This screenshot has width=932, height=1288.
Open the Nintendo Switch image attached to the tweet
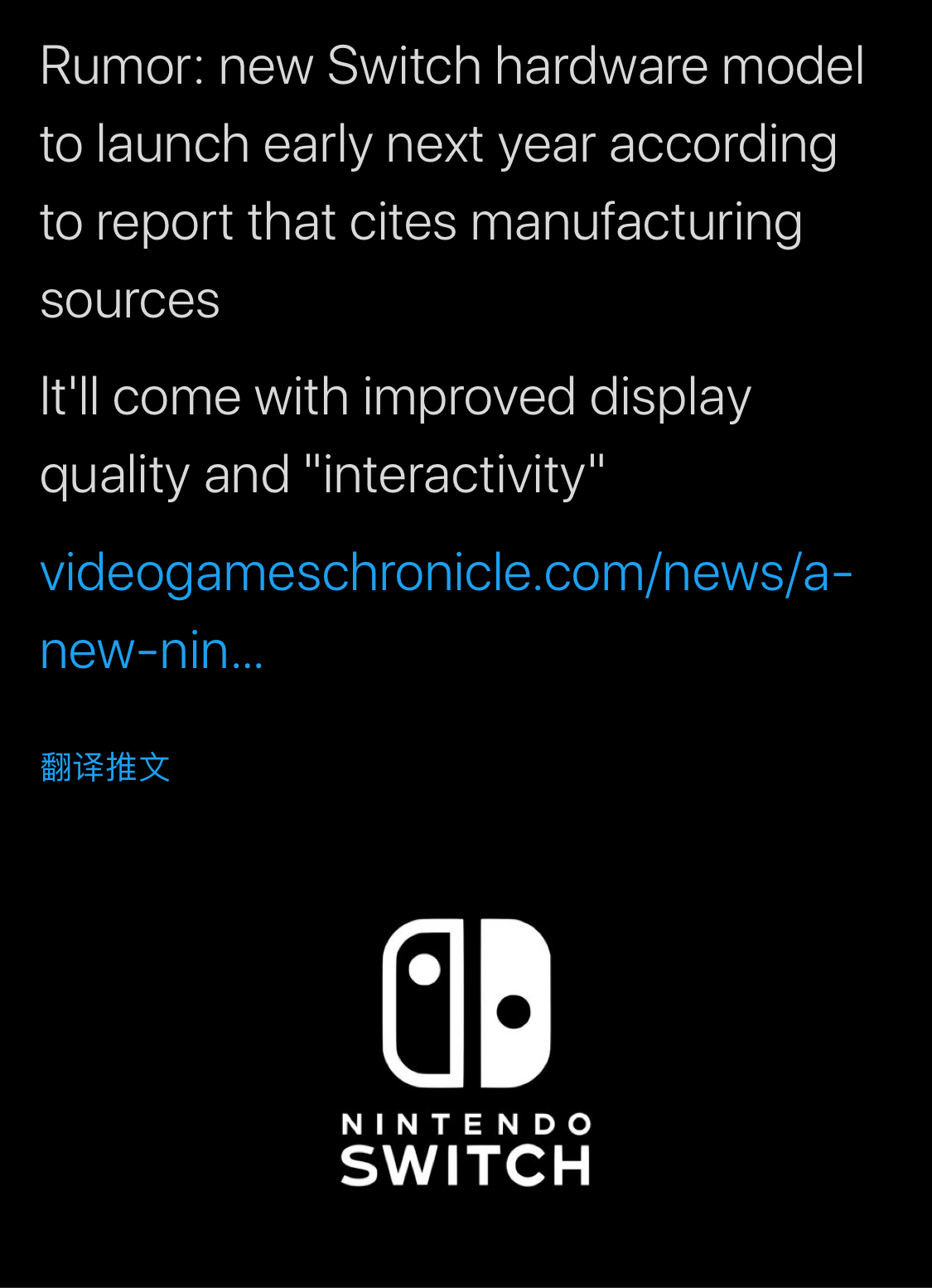point(466,1053)
